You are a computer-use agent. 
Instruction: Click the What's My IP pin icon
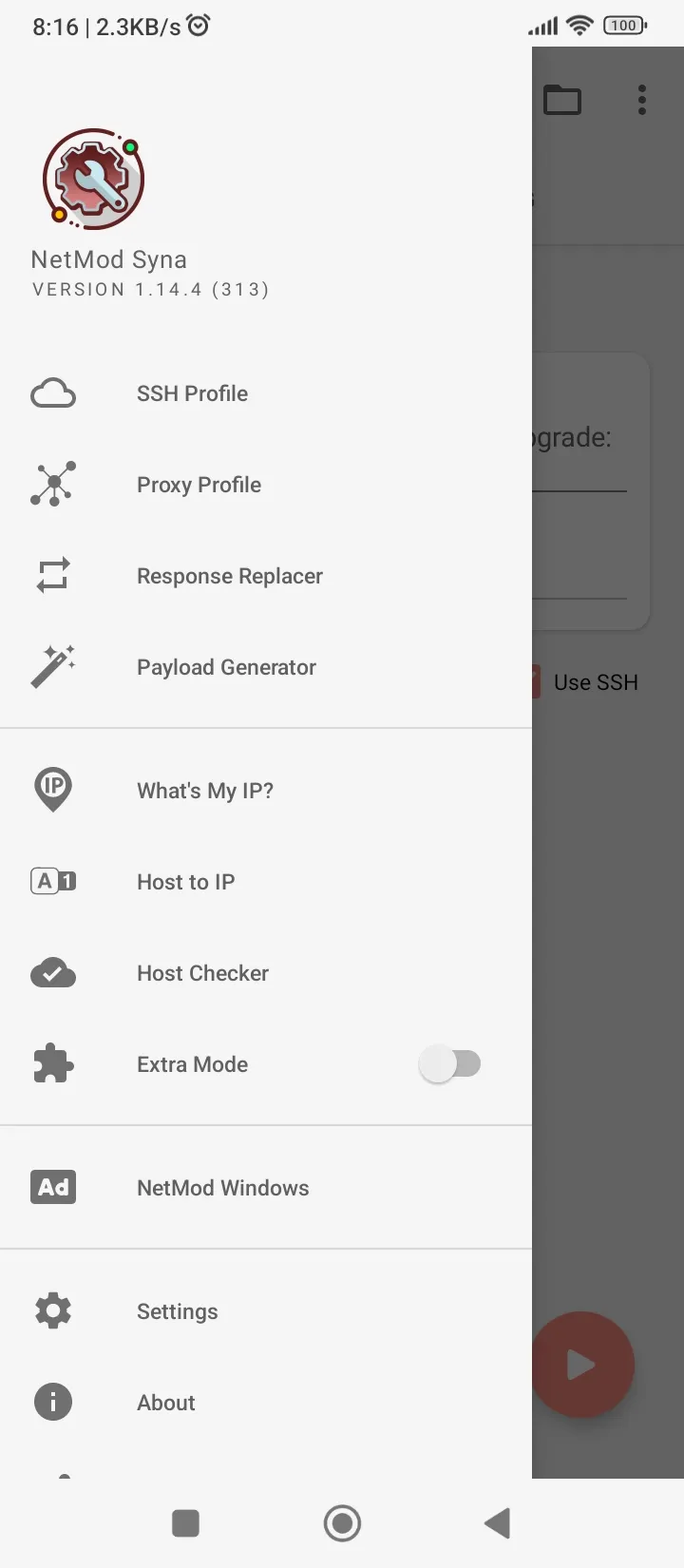pos(52,789)
